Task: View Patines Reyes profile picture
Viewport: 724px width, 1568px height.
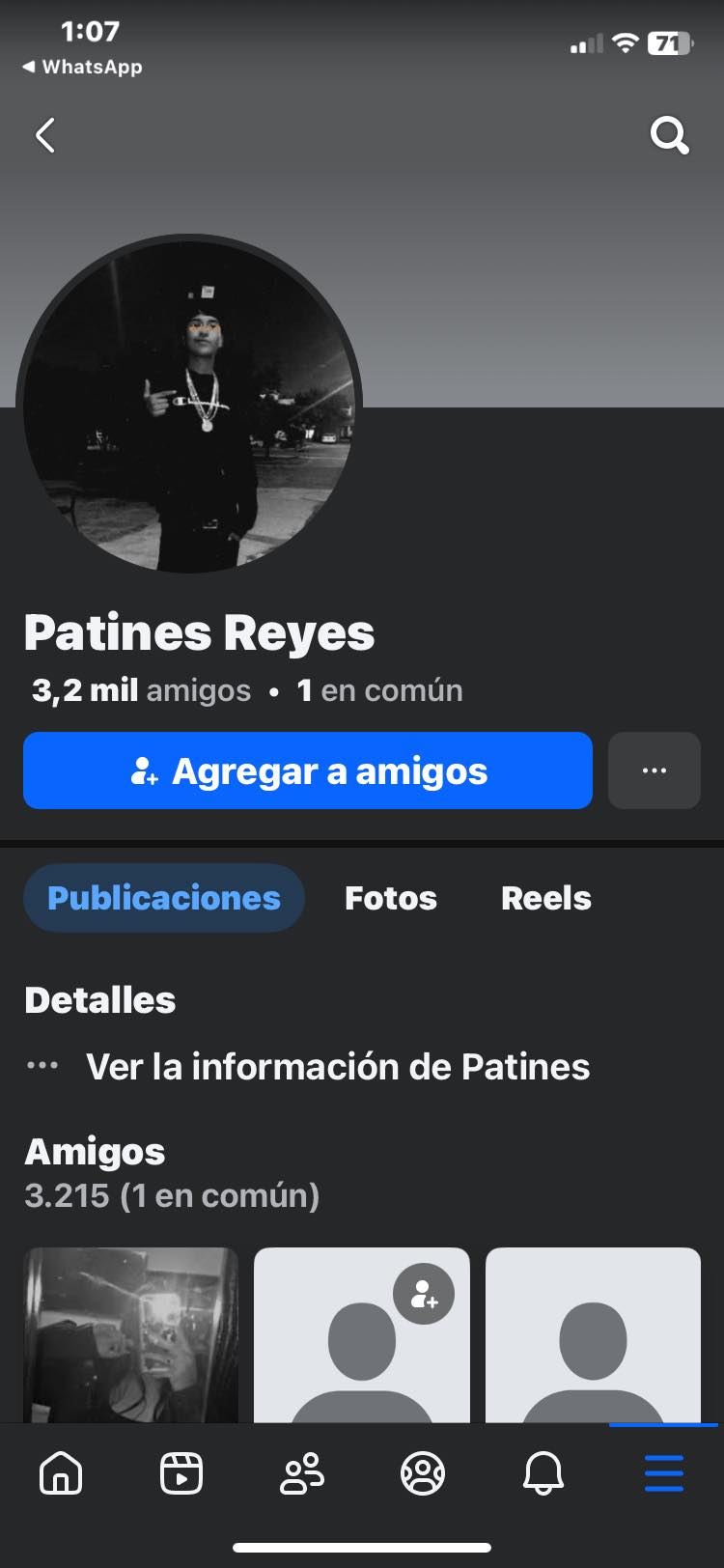Action: click(x=189, y=404)
